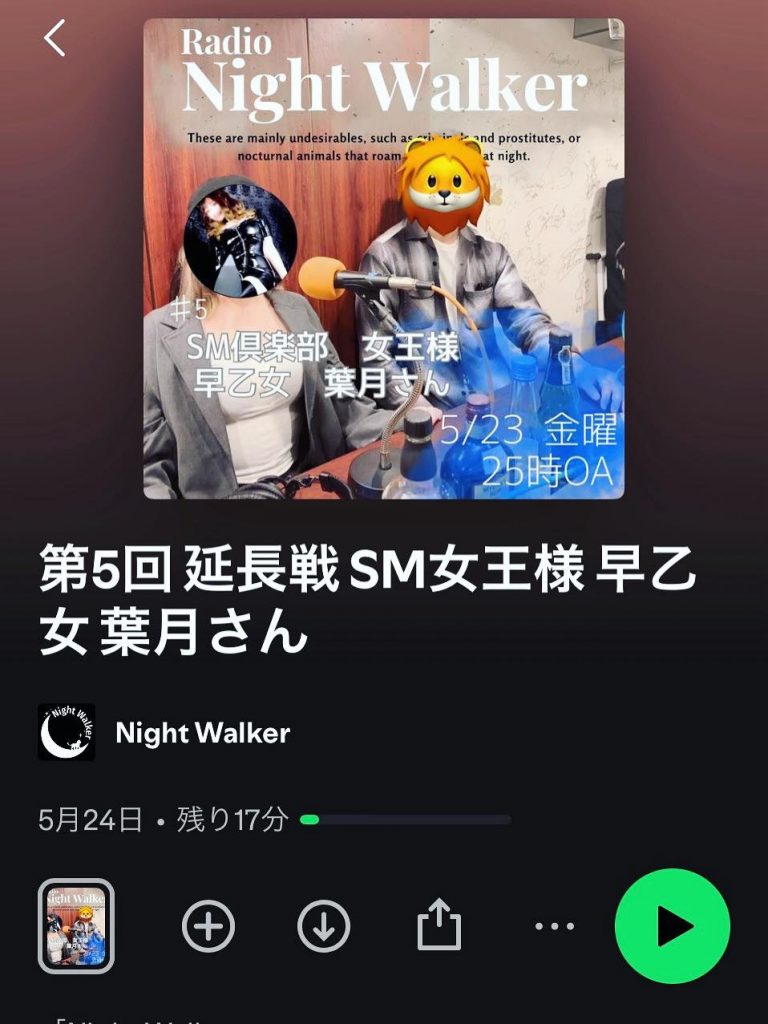Tap the small episode preview thumbnail
The width and height of the screenshot is (768, 1024).
click(76, 926)
